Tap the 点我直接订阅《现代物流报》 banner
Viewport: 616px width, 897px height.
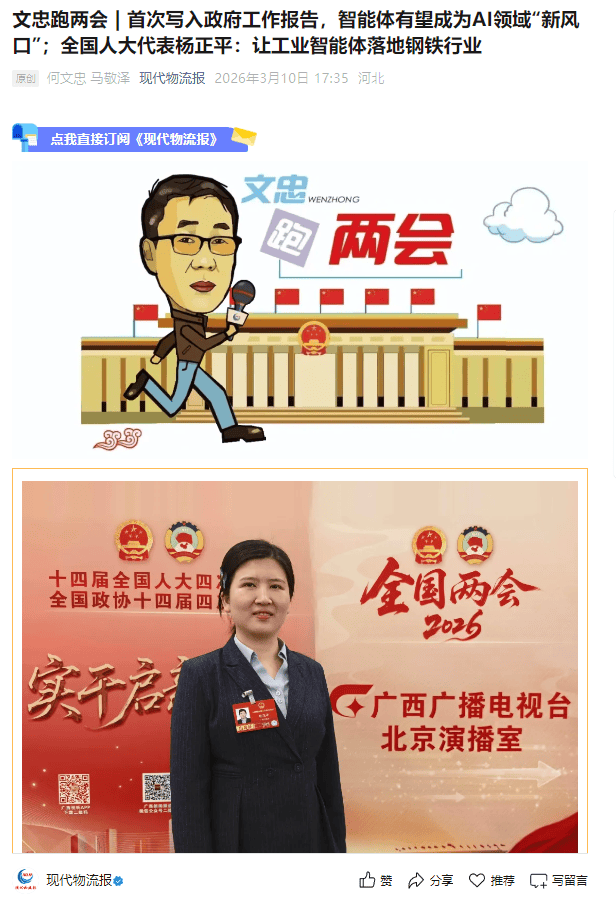tap(134, 139)
